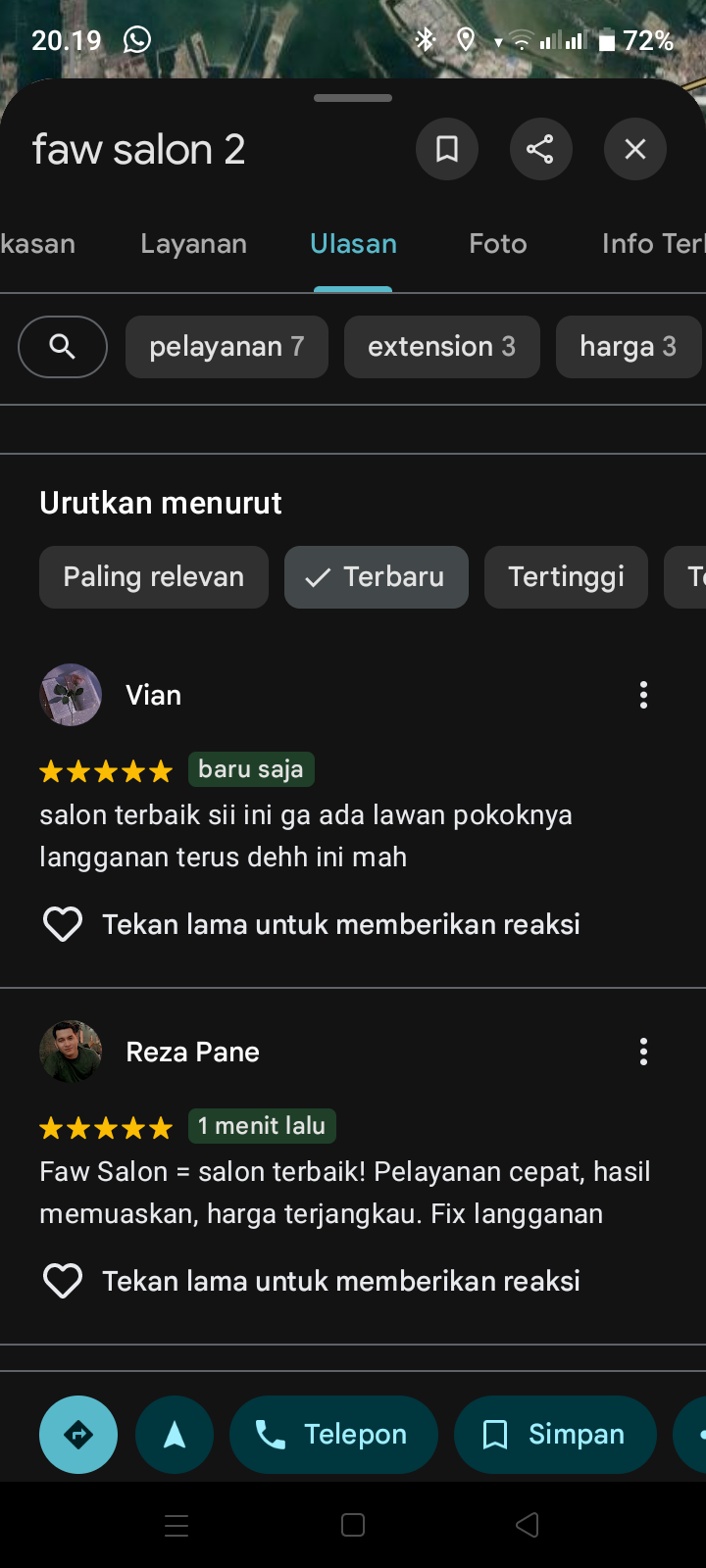Filter reviews mentioning extension
The image size is (706, 1568).
[441, 347]
